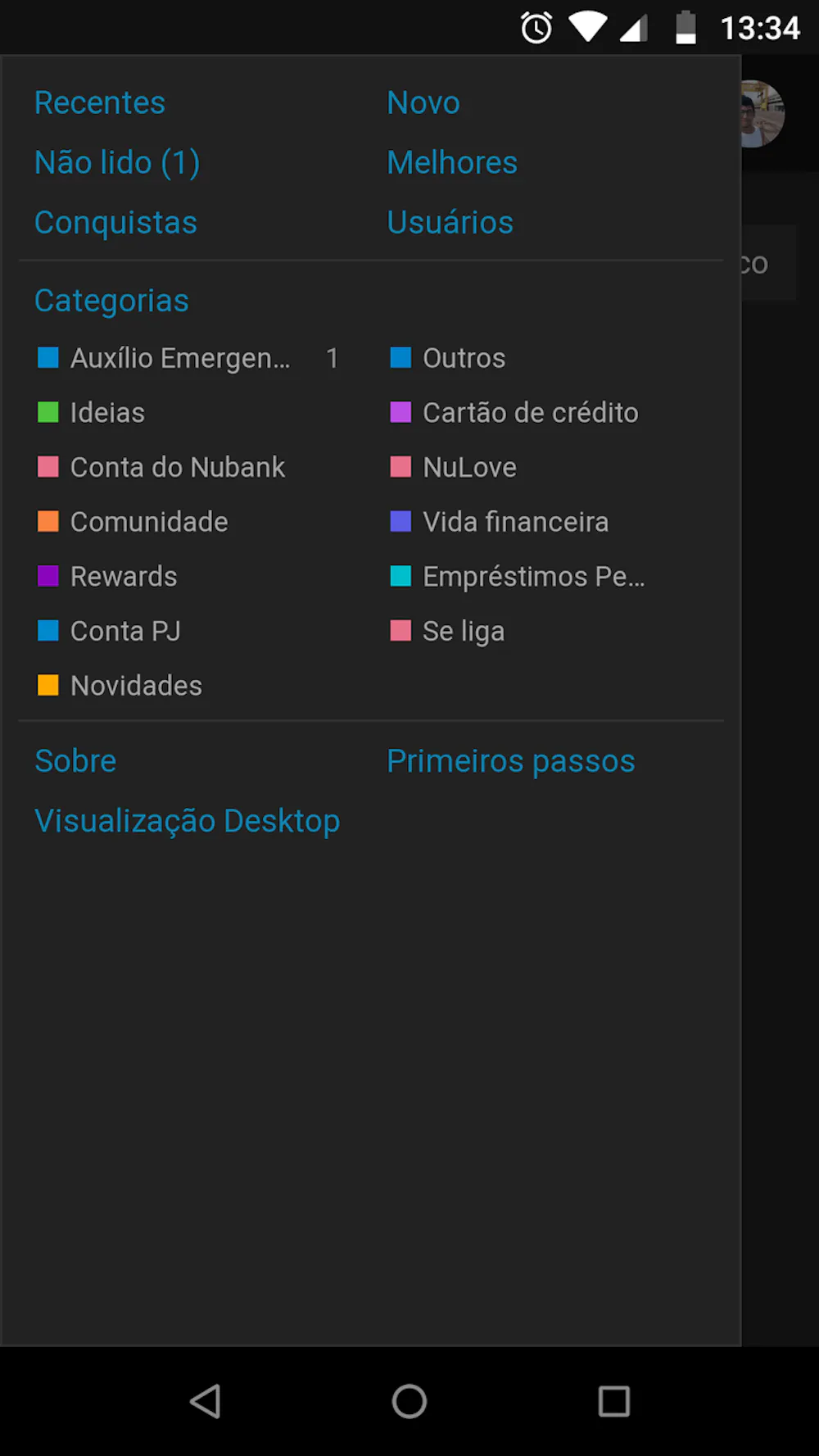Go to Conquistas
This screenshot has height=1456, width=819.
point(115,223)
